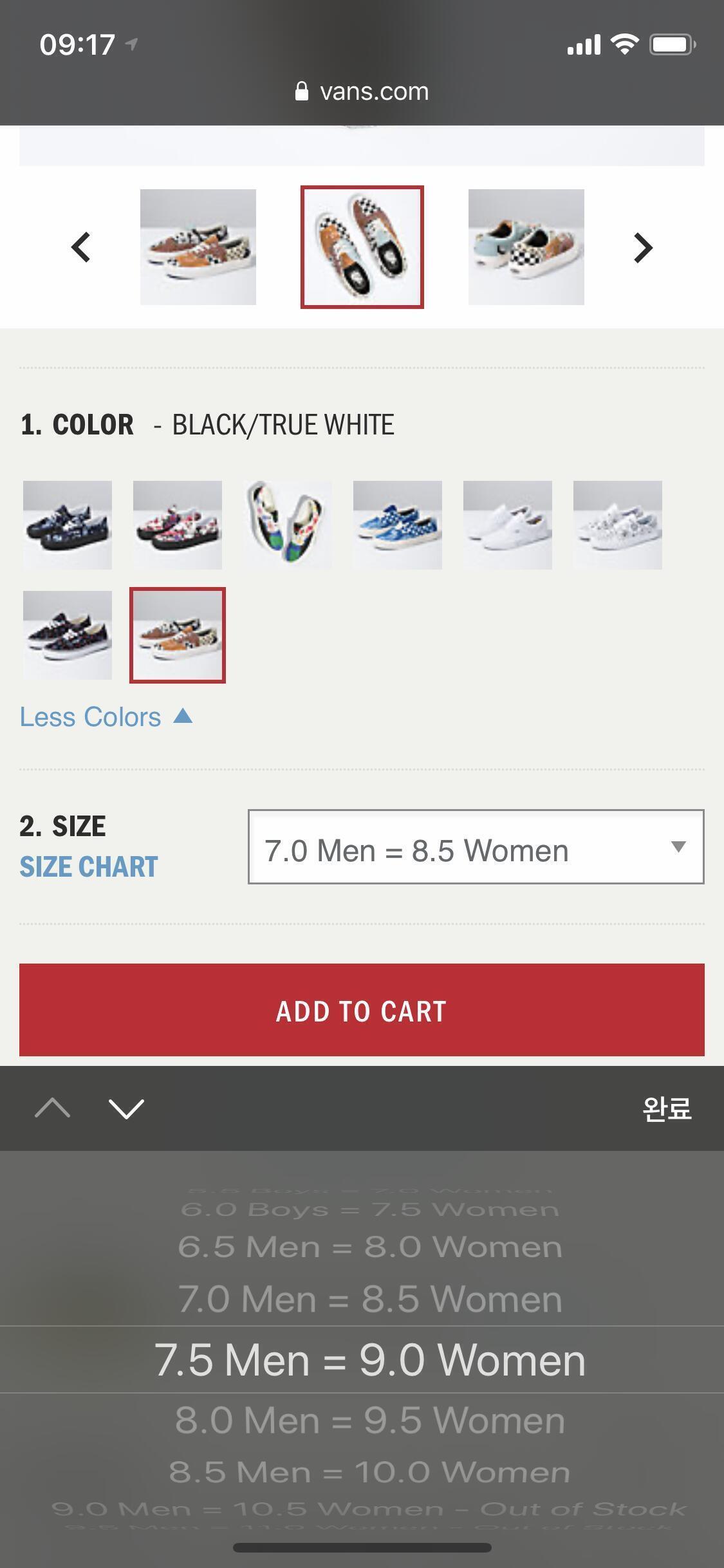724x1568 pixels.
Task: Show previous product image thumbnails
Action: (x=81, y=247)
